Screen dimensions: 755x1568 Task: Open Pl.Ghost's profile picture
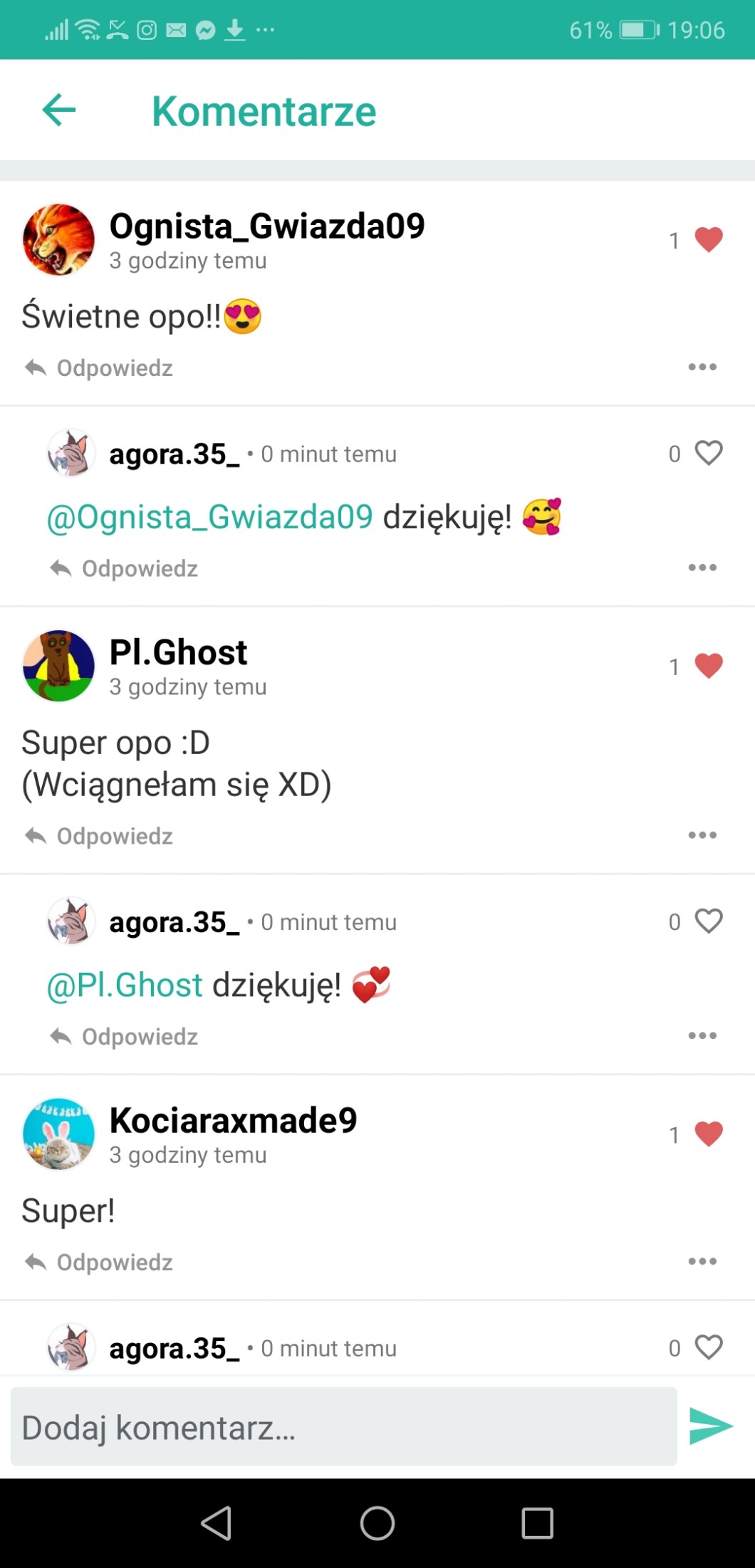(58, 666)
